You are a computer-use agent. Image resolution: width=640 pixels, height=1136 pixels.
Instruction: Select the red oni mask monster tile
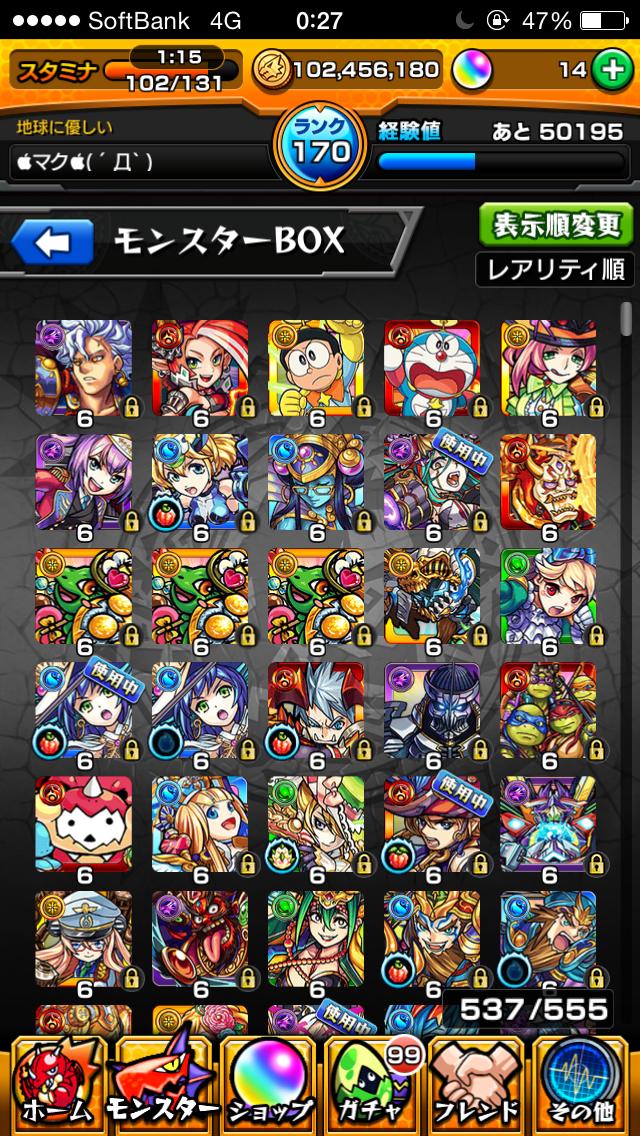200,938
